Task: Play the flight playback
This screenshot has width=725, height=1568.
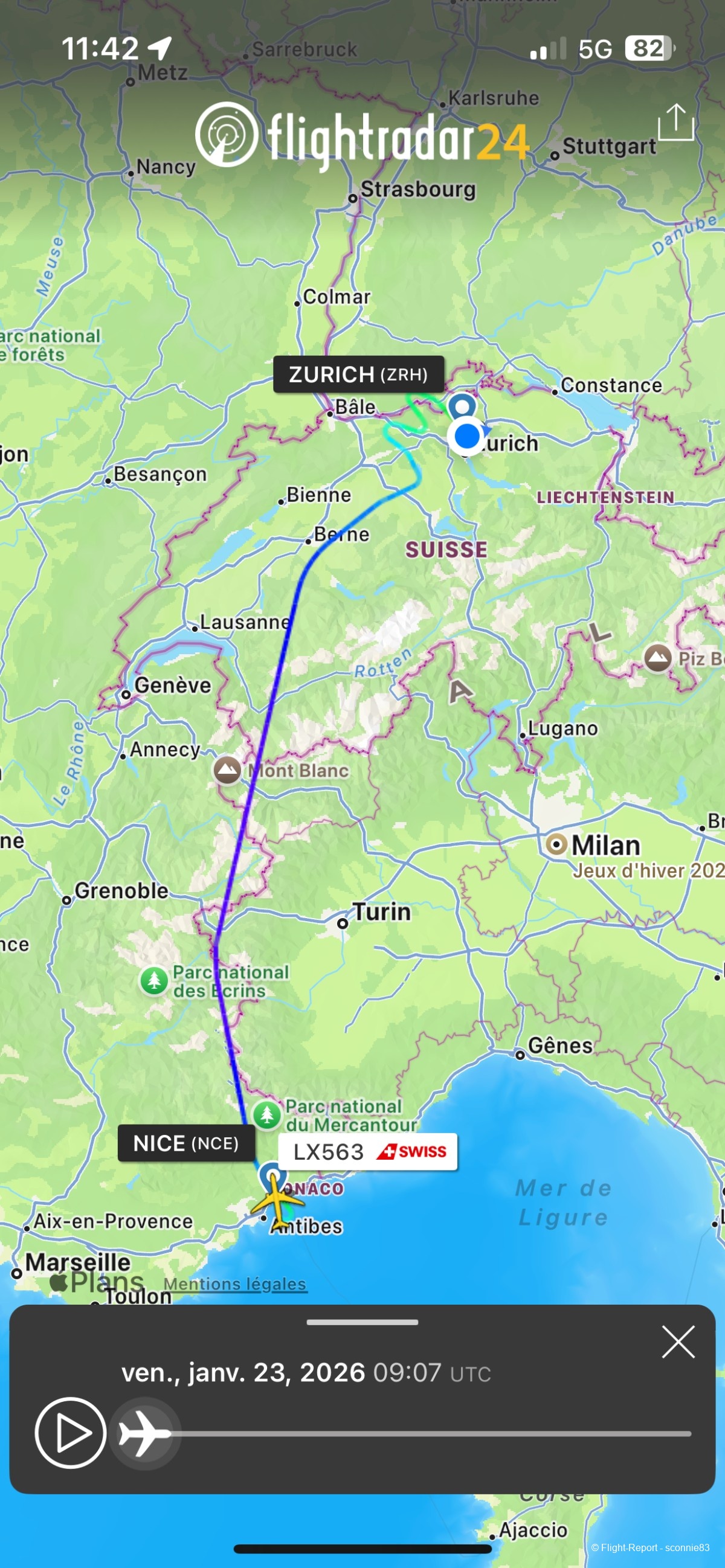Action: click(71, 1433)
